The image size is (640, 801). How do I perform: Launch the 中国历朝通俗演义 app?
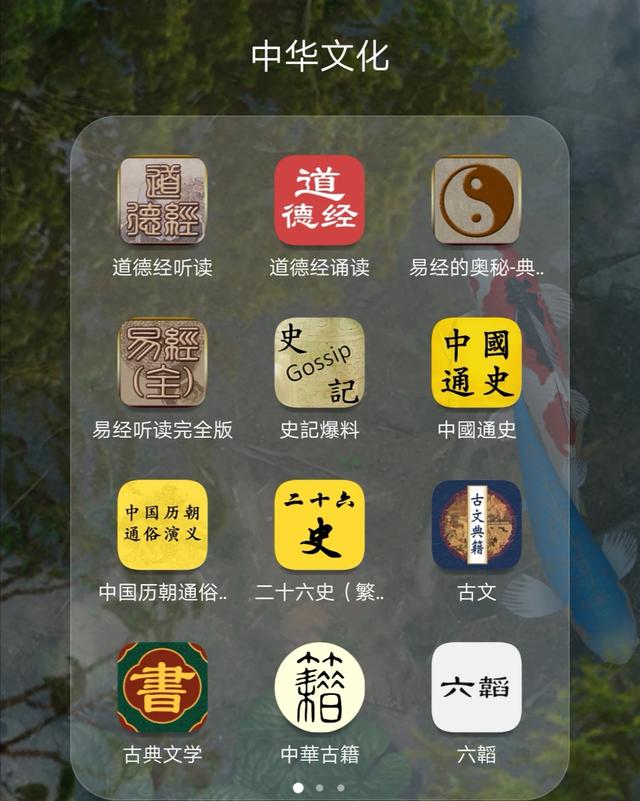click(x=162, y=525)
